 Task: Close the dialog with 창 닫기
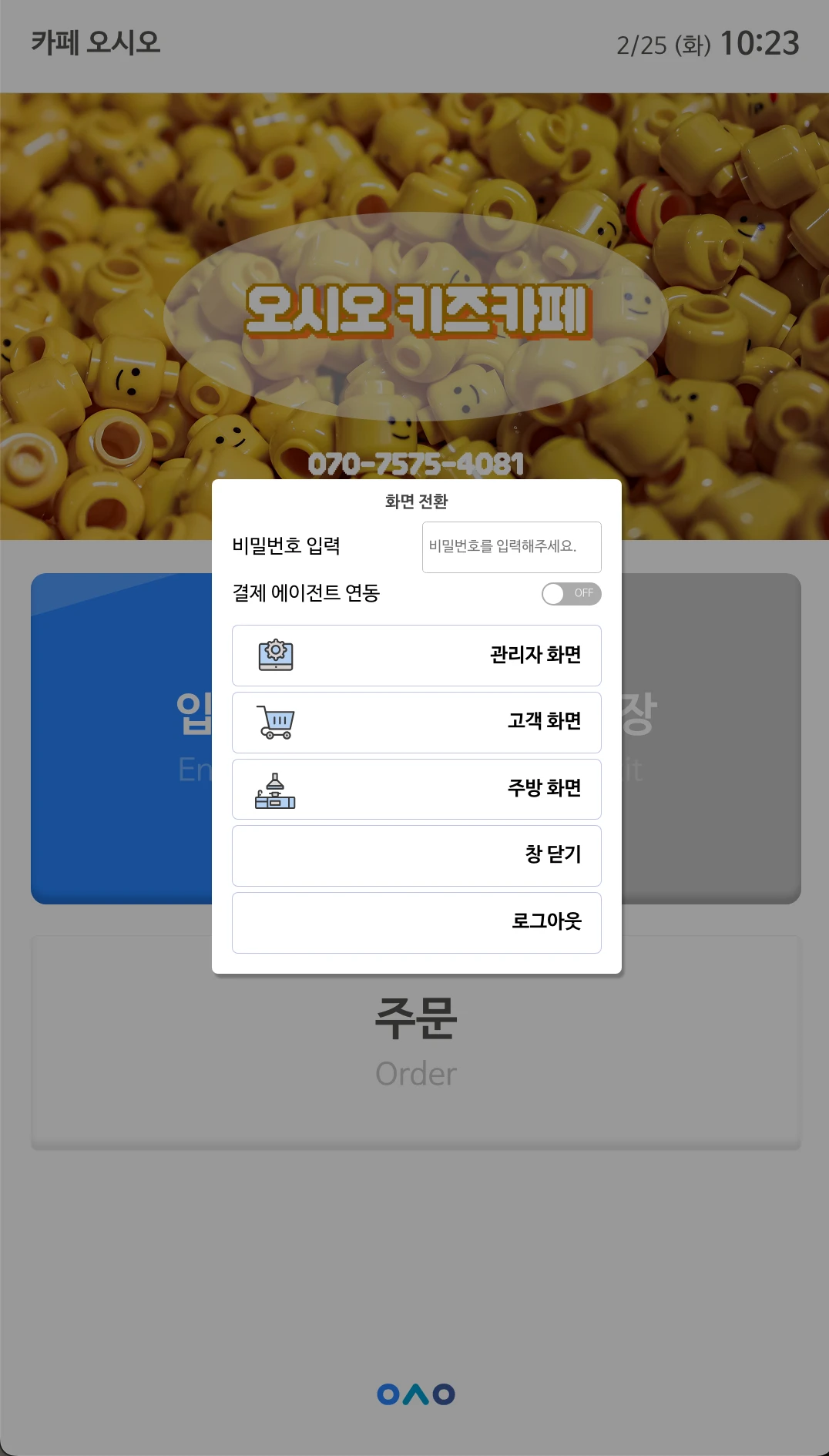click(x=416, y=856)
